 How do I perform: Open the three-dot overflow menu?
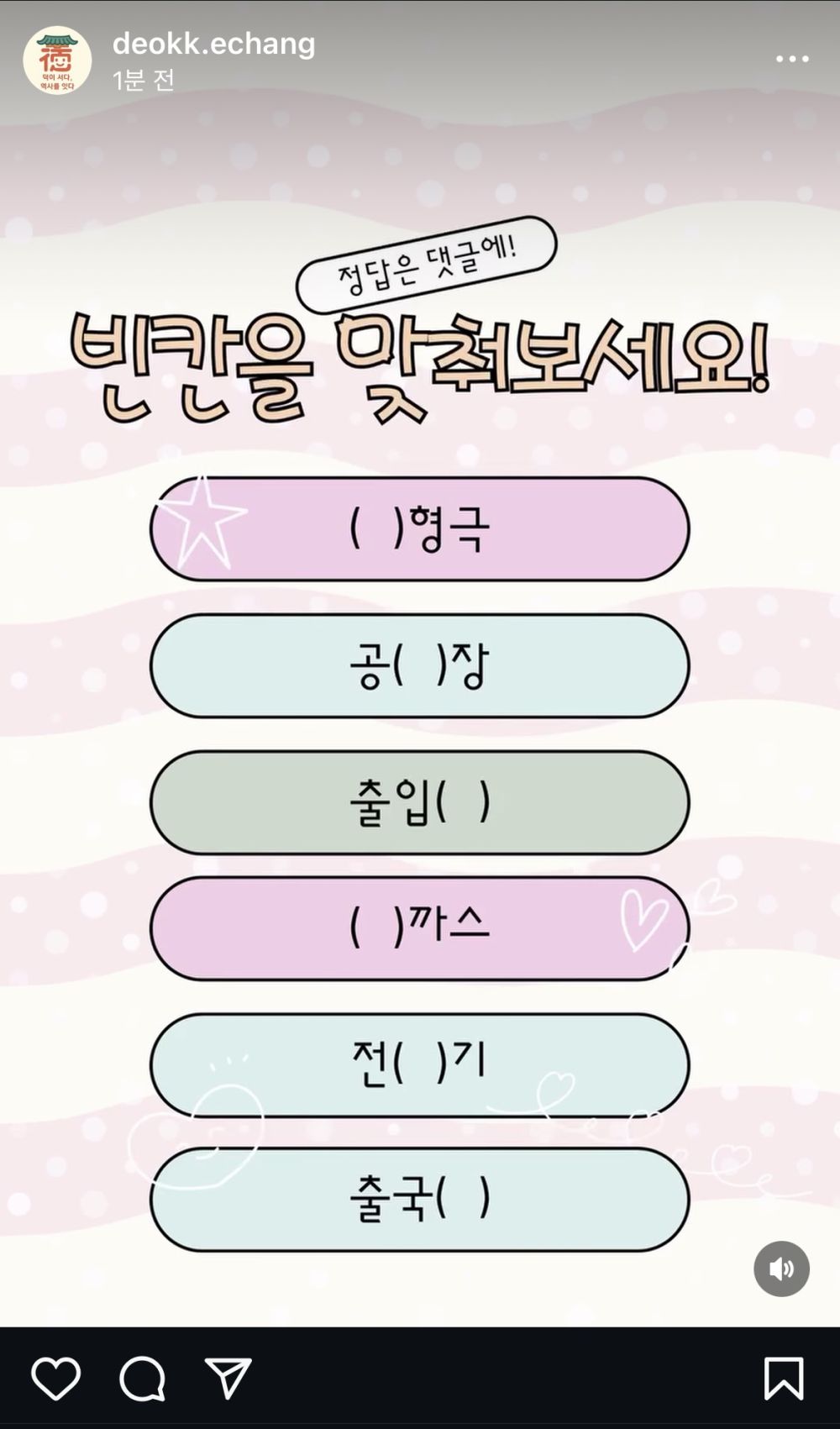click(x=791, y=59)
